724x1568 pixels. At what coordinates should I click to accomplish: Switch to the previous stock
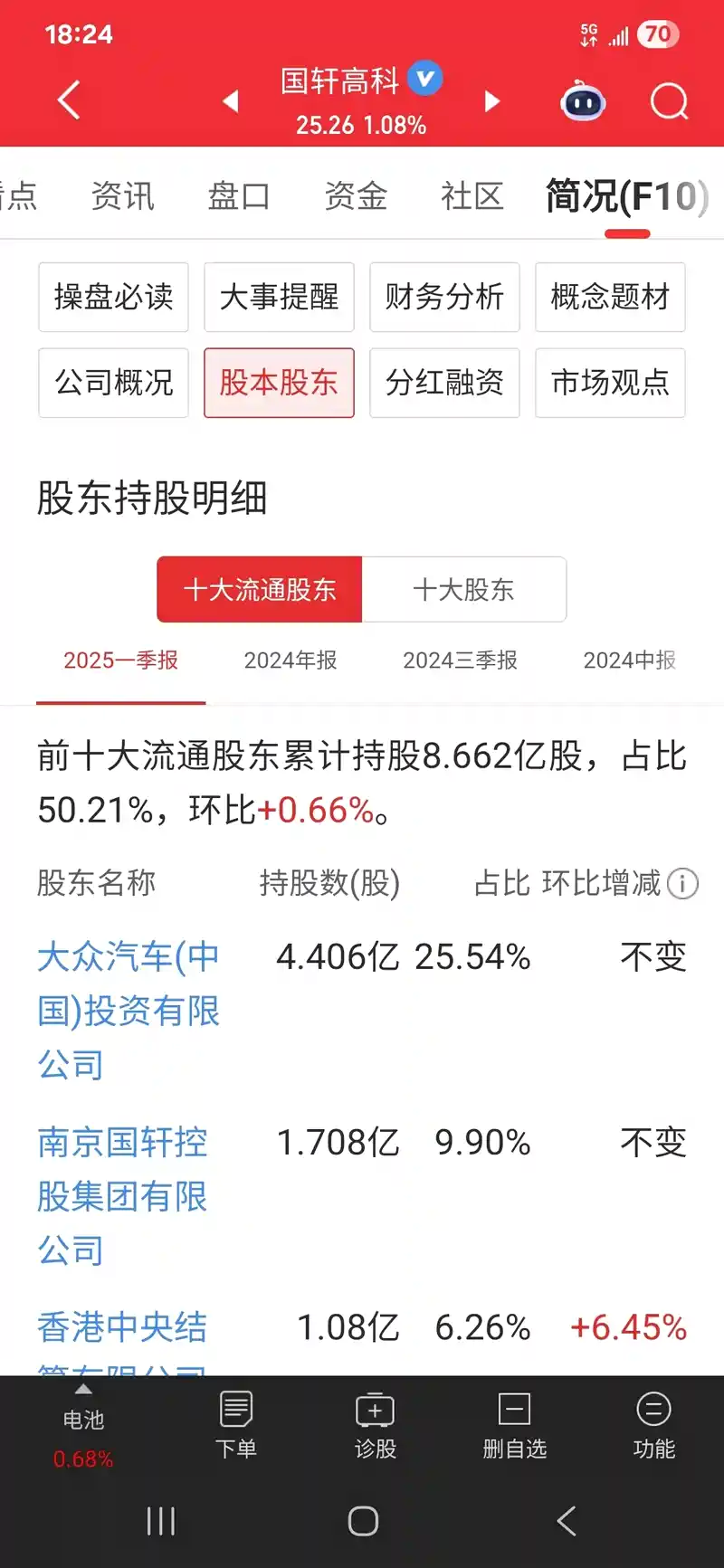232,100
